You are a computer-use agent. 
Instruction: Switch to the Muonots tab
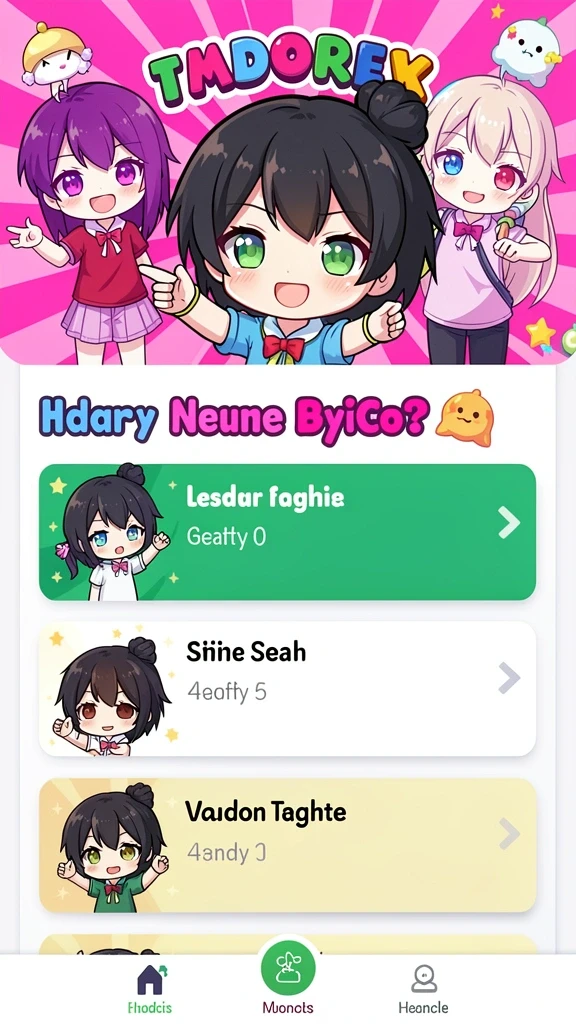[x=288, y=978]
